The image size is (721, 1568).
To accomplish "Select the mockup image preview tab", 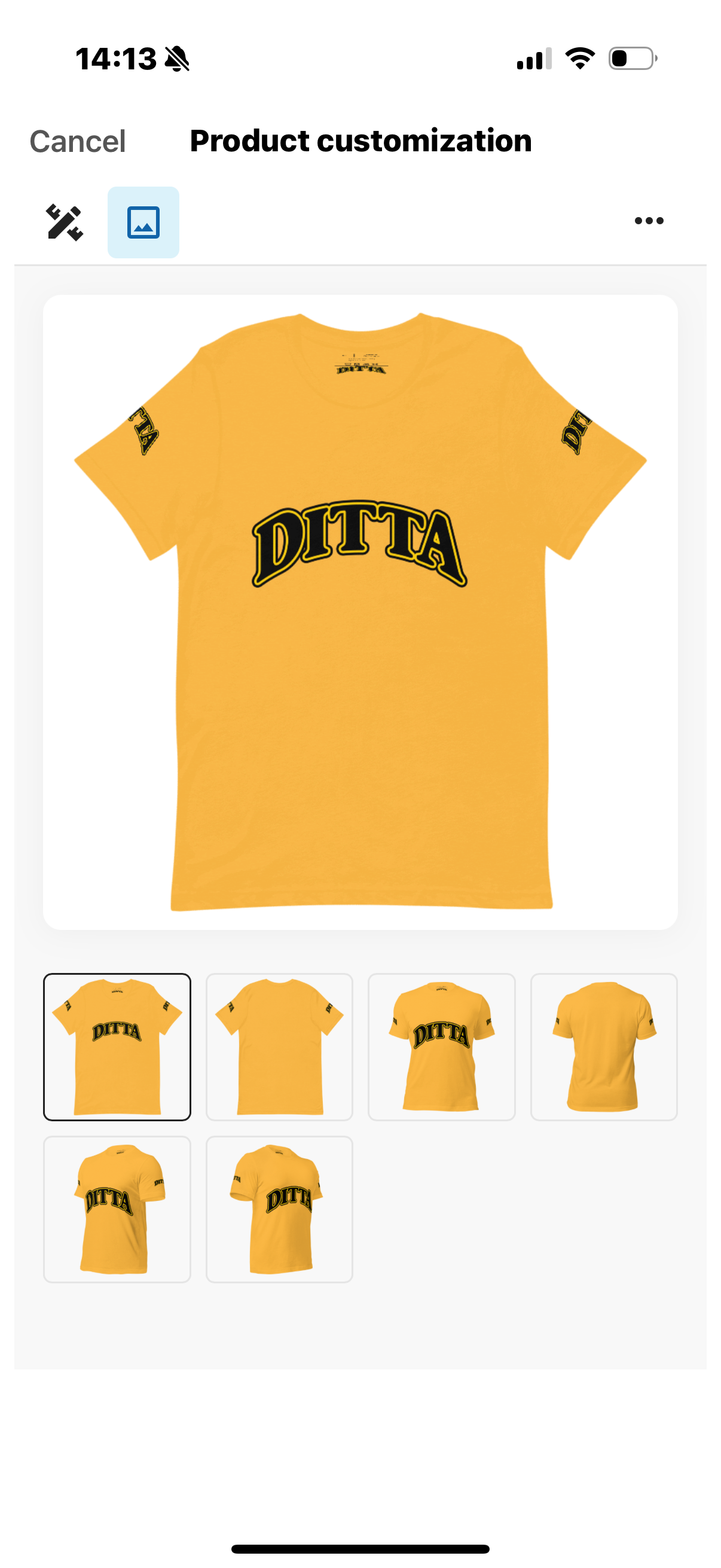I will [x=143, y=222].
